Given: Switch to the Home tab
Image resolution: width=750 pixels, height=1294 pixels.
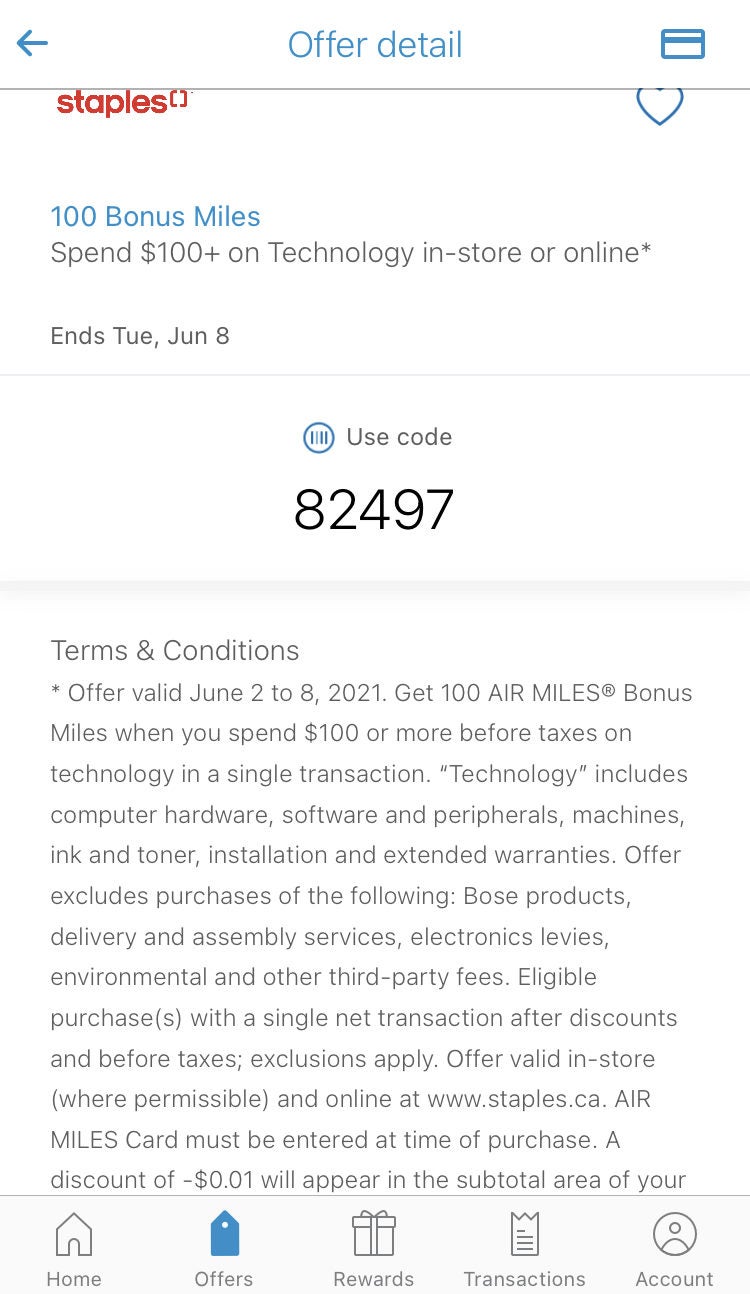Looking at the screenshot, I should point(73,1248).
